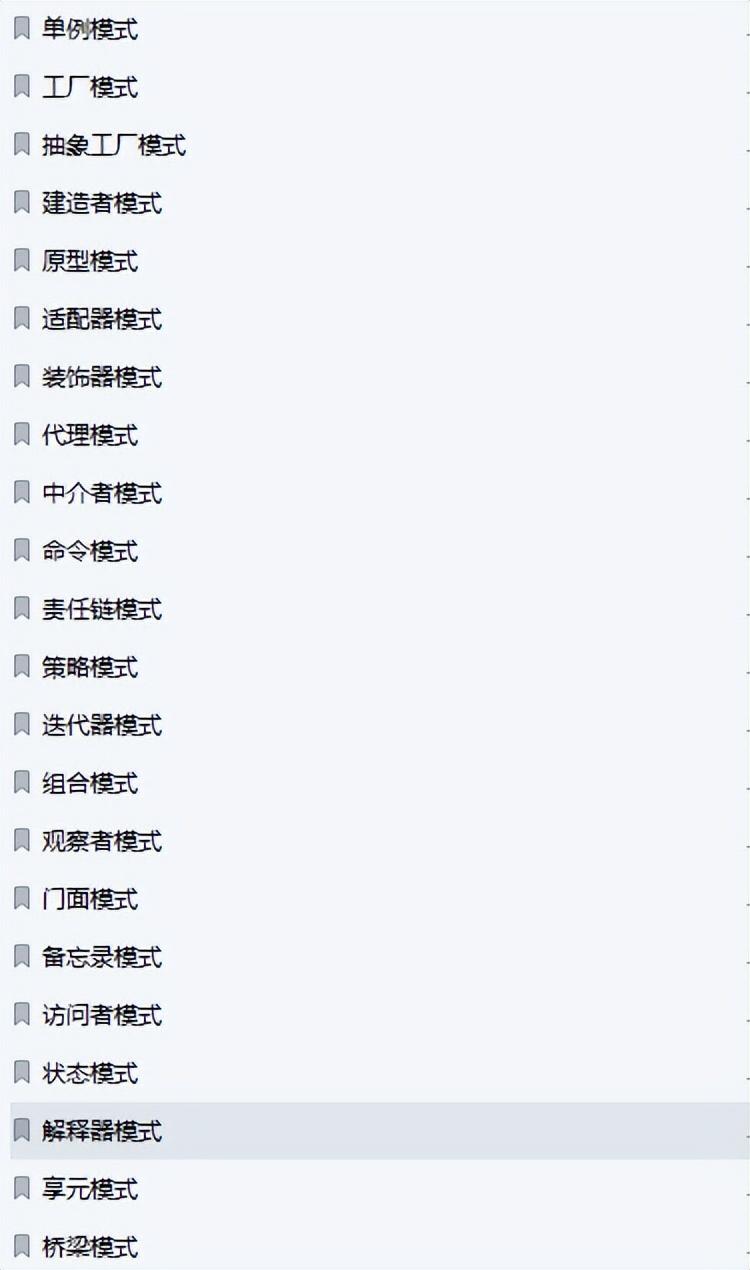Tap the 迭代器模式 bookmark
750x1270 pixels.
380,725
